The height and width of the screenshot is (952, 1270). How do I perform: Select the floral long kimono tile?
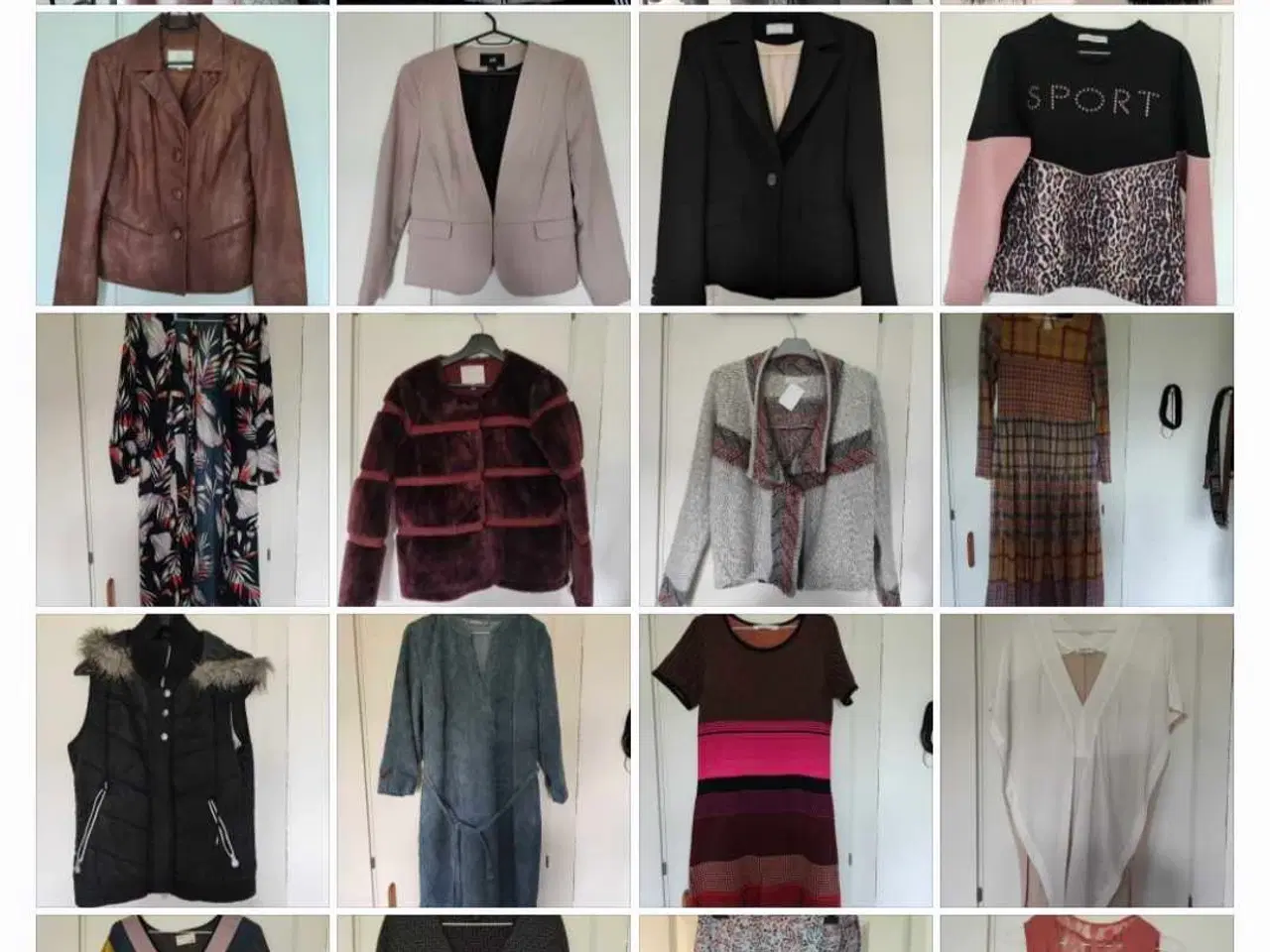point(183,460)
